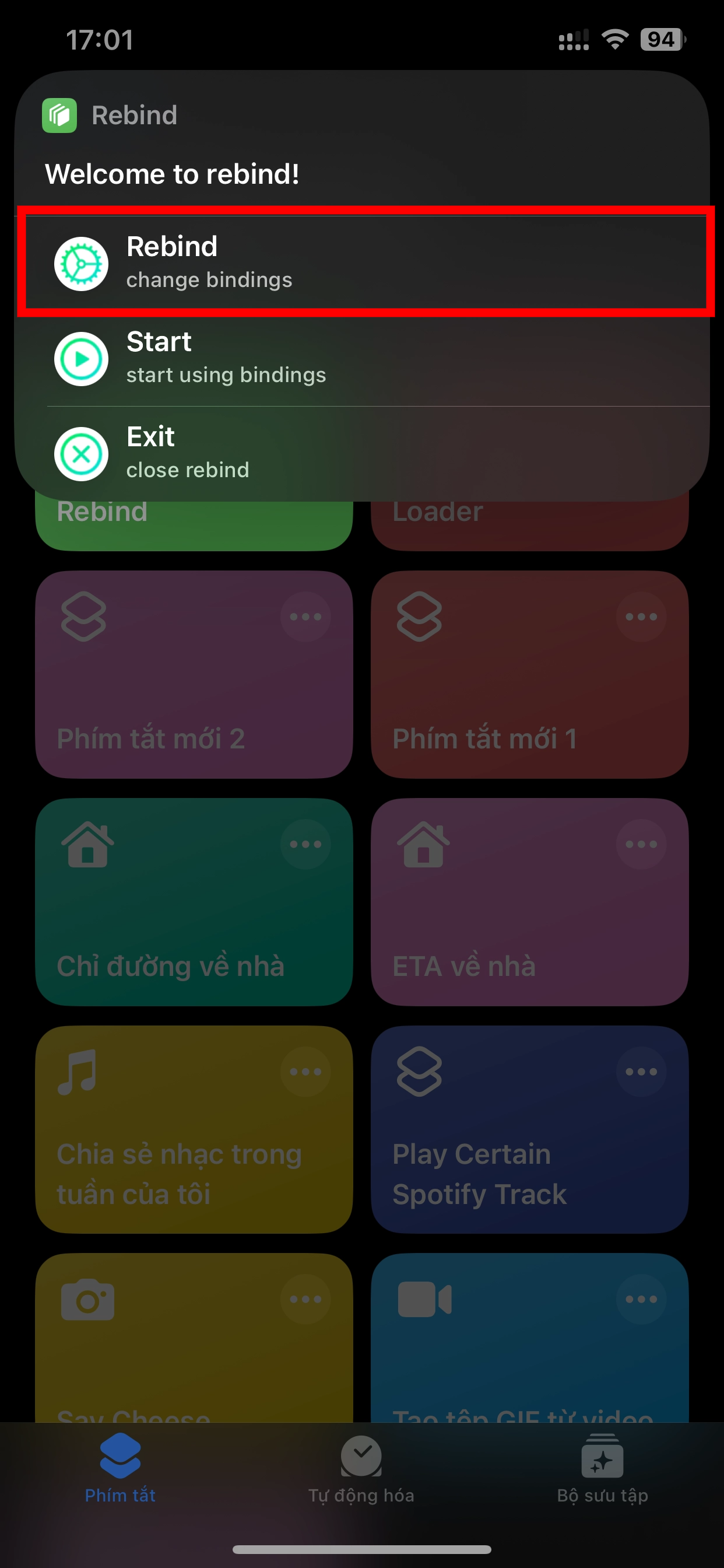Tap the green Rebind app icon in the banner

pos(59,114)
